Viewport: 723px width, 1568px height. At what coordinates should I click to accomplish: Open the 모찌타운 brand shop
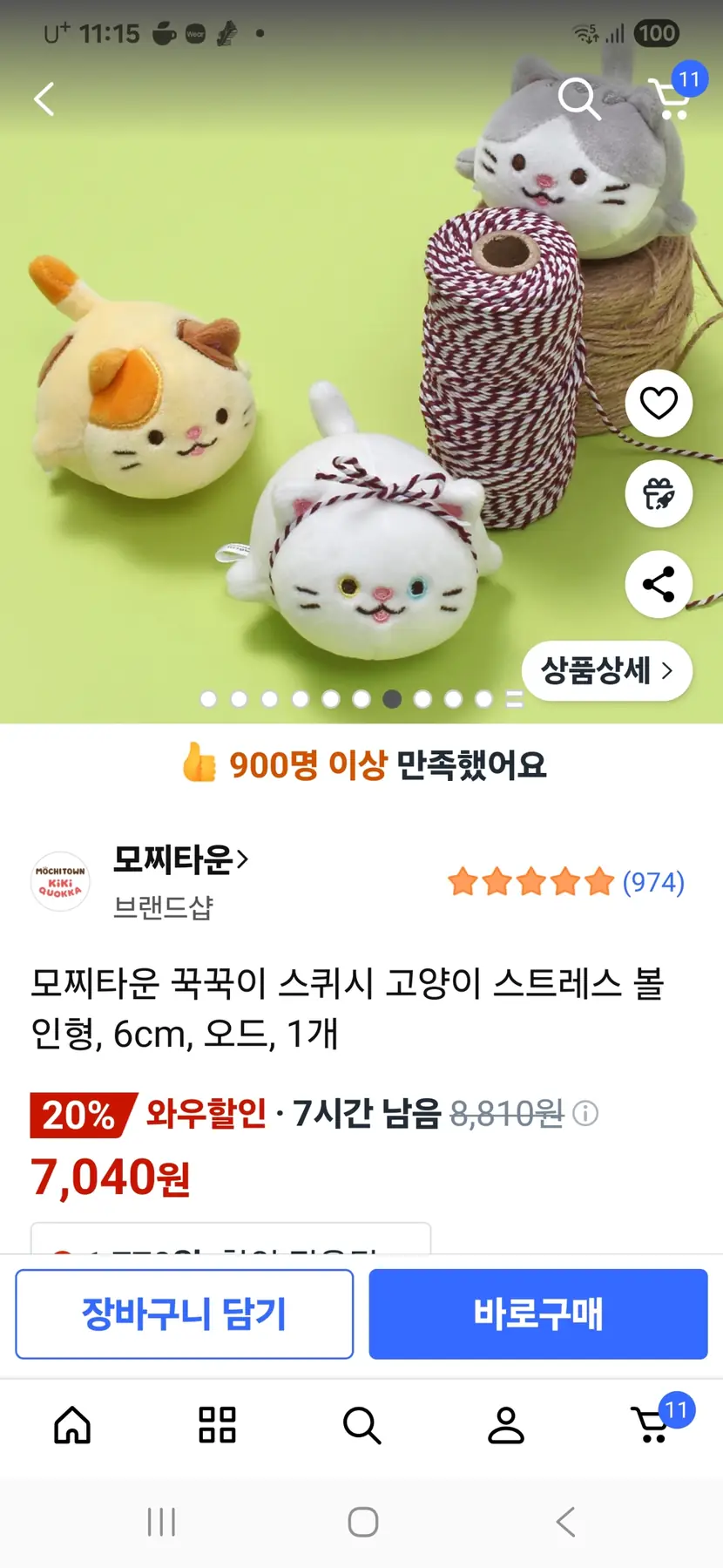[180, 860]
